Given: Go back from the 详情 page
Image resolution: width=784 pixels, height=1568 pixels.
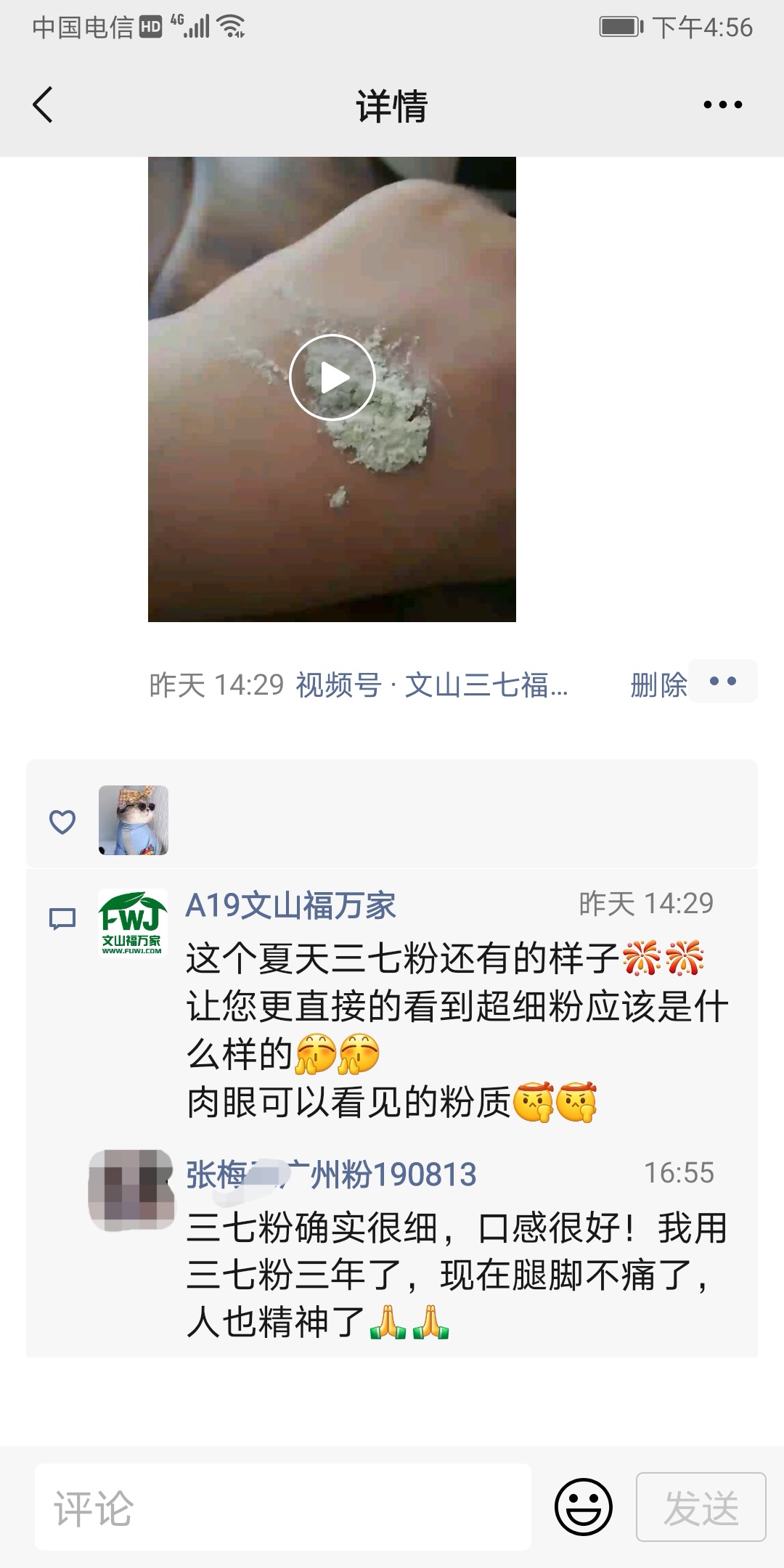Looking at the screenshot, I should pyautogui.click(x=44, y=105).
